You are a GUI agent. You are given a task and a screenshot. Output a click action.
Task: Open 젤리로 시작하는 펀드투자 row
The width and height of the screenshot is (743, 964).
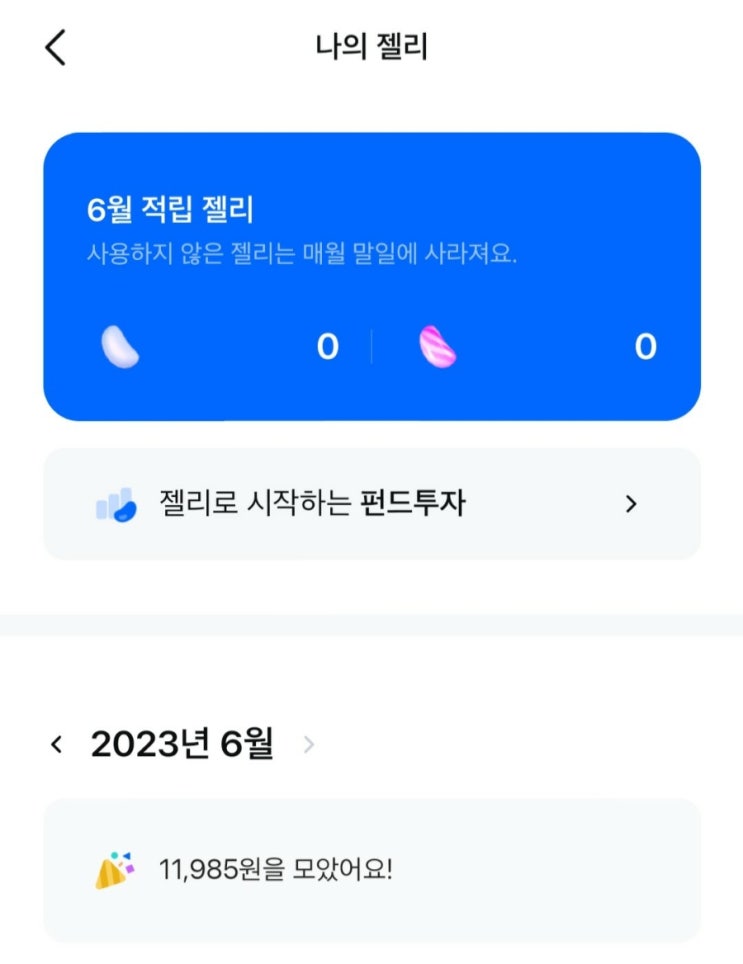coord(372,504)
